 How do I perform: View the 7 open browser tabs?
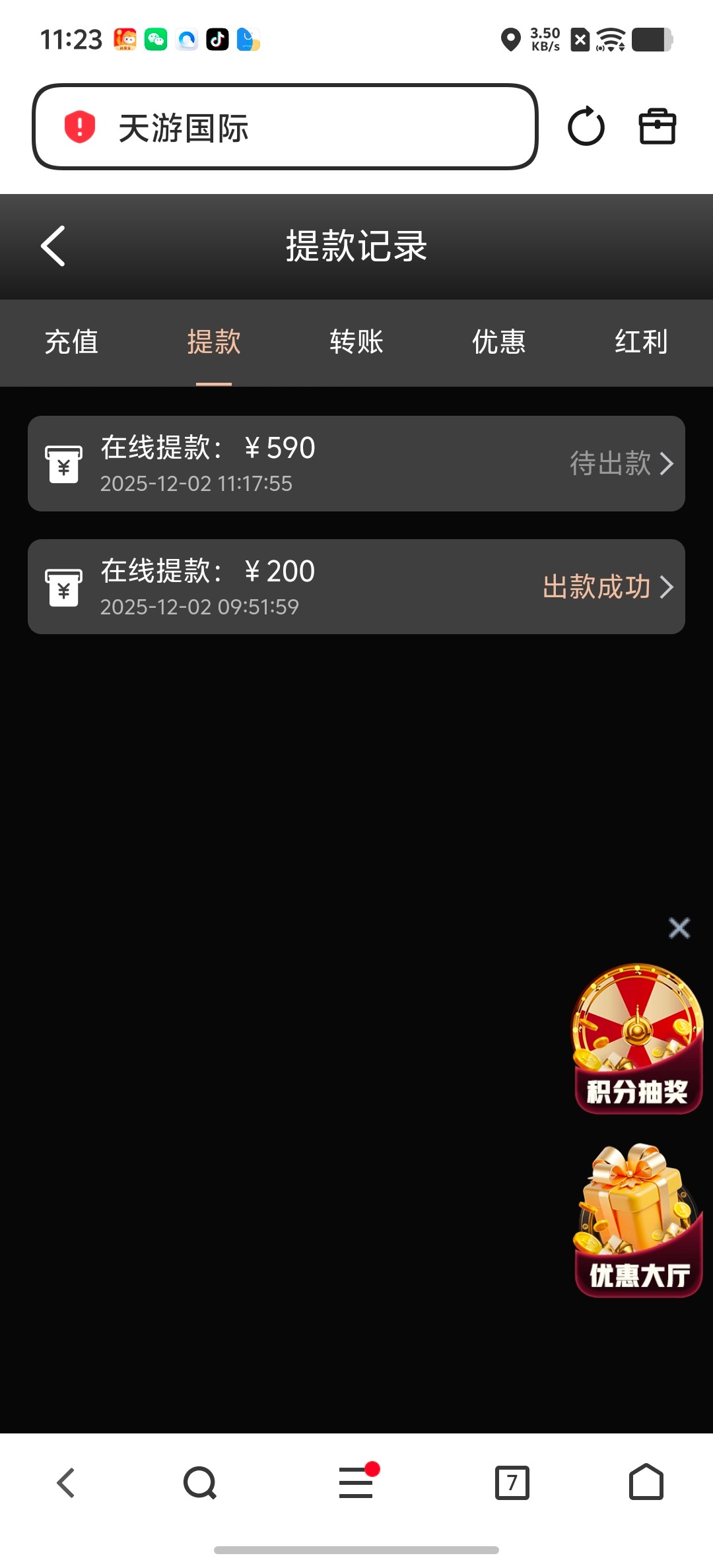[x=512, y=1483]
